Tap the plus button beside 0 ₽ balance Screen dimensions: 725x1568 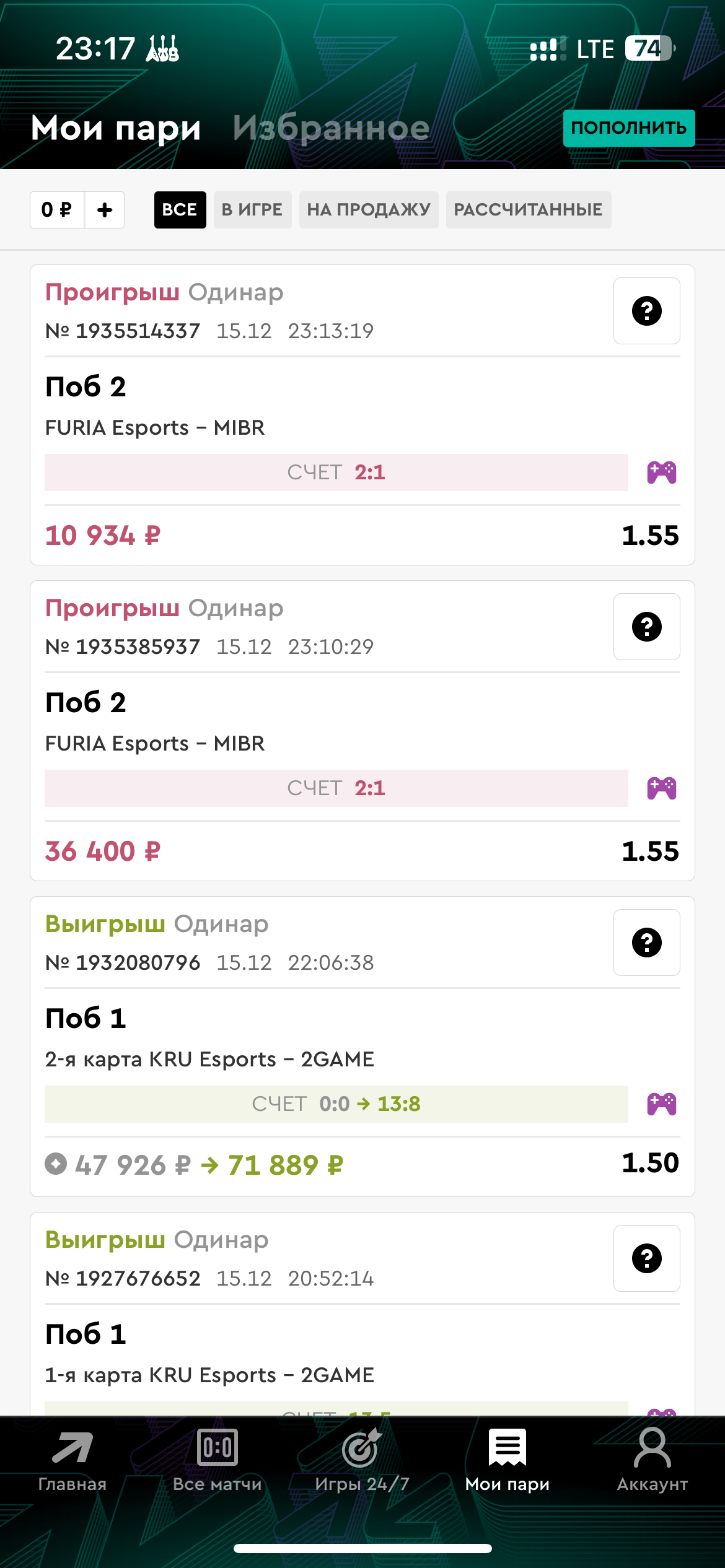click(x=105, y=210)
